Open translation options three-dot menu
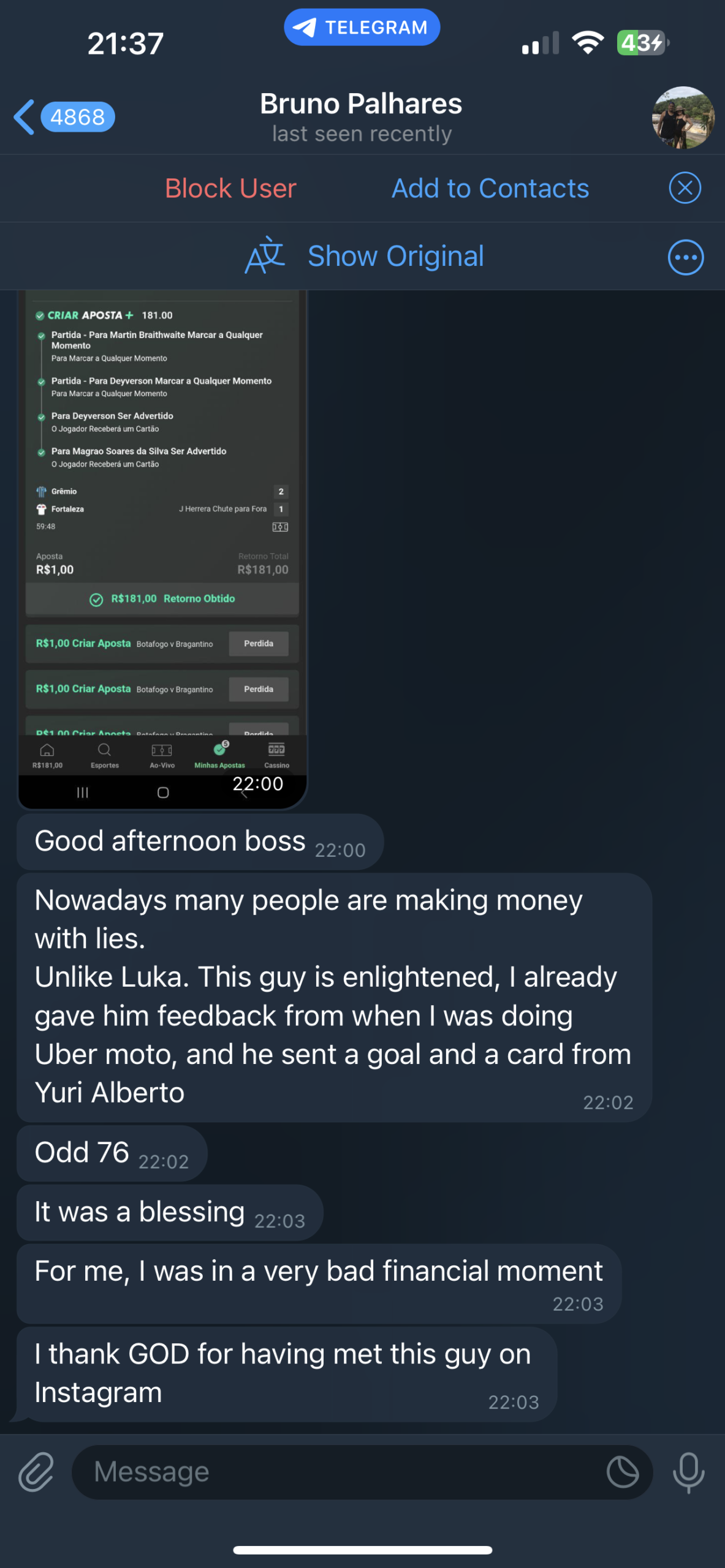The height and width of the screenshot is (1568, 725). pos(685,257)
